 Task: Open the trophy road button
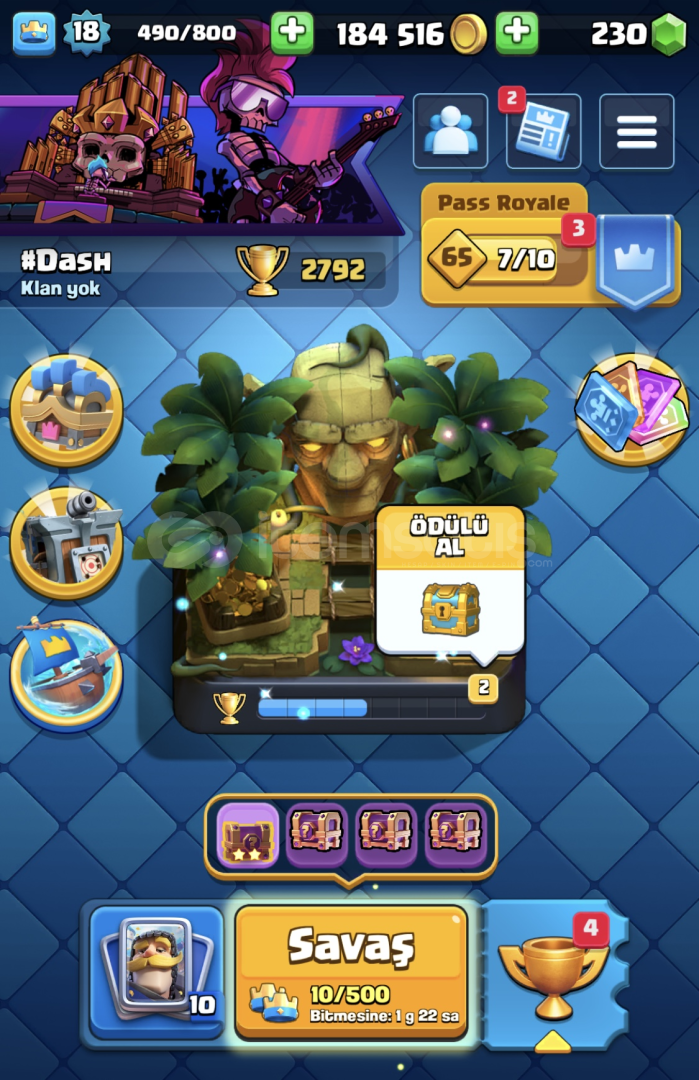tap(553, 972)
